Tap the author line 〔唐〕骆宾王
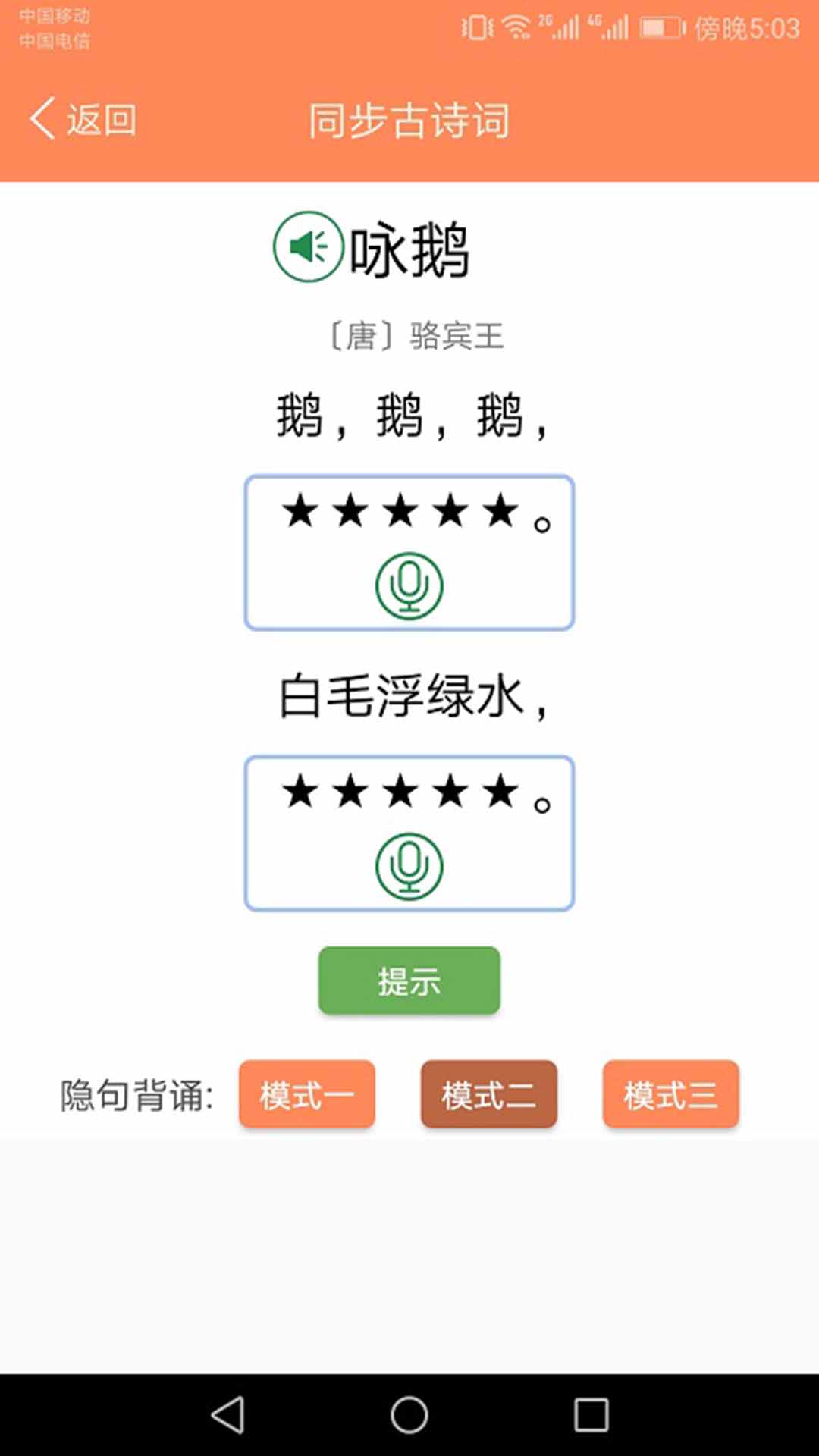The width and height of the screenshot is (819, 1456). [418, 337]
